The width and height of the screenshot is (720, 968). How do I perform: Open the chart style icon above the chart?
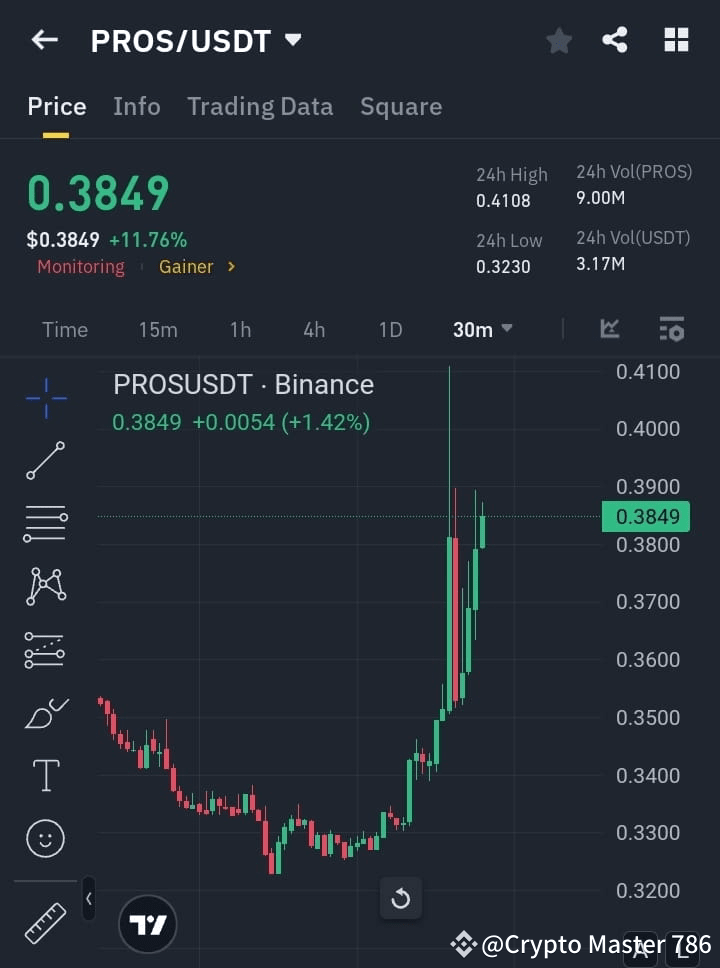[x=610, y=329]
